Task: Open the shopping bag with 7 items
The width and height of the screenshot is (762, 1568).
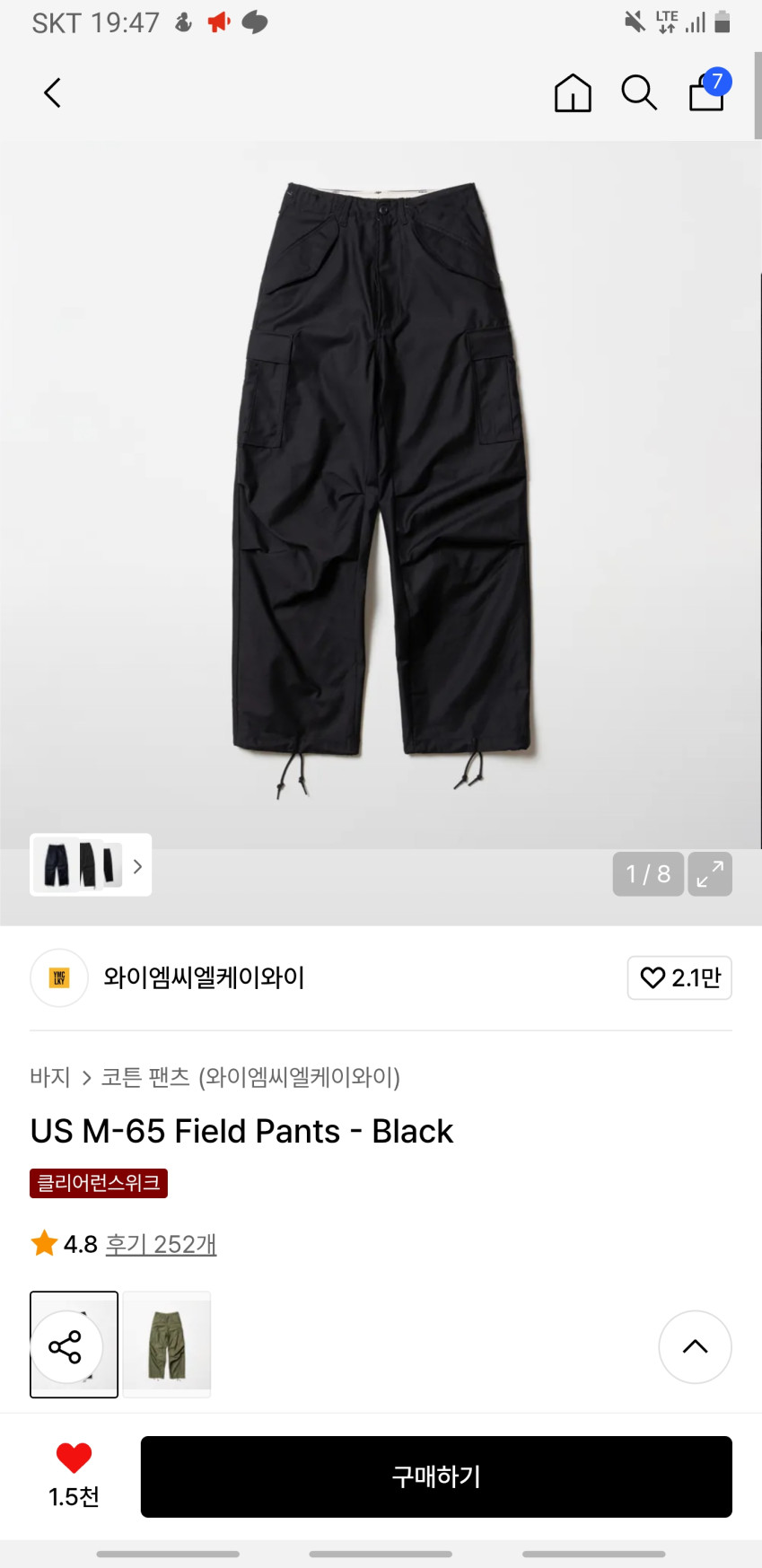Action: tap(708, 90)
